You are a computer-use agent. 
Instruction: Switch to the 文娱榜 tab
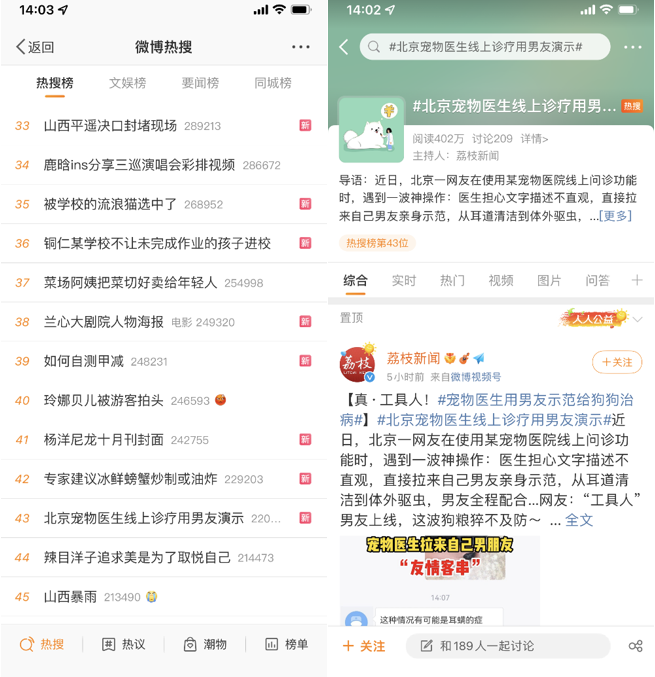coord(127,83)
